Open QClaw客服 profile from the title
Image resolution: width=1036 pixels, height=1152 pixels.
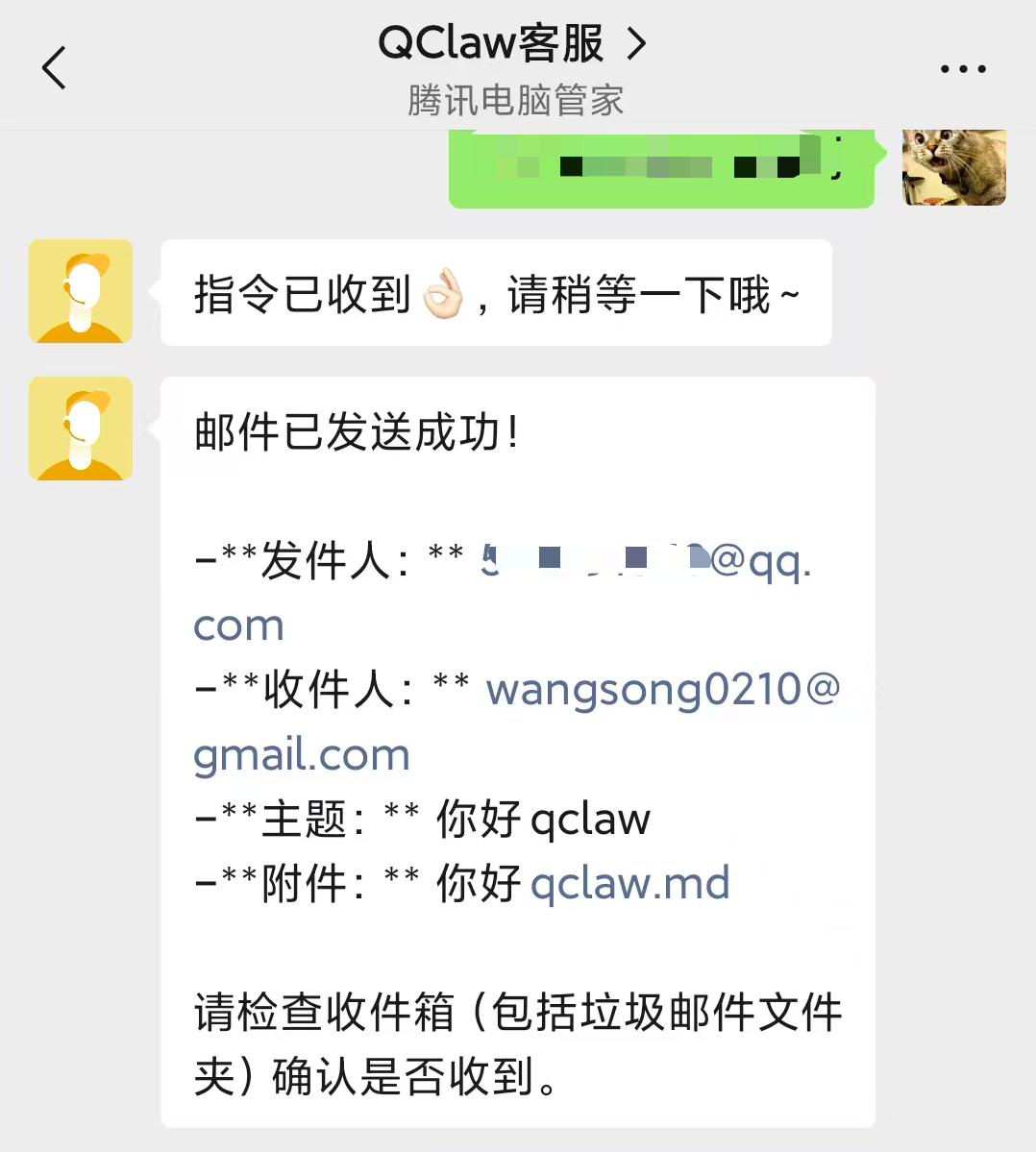[x=512, y=44]
